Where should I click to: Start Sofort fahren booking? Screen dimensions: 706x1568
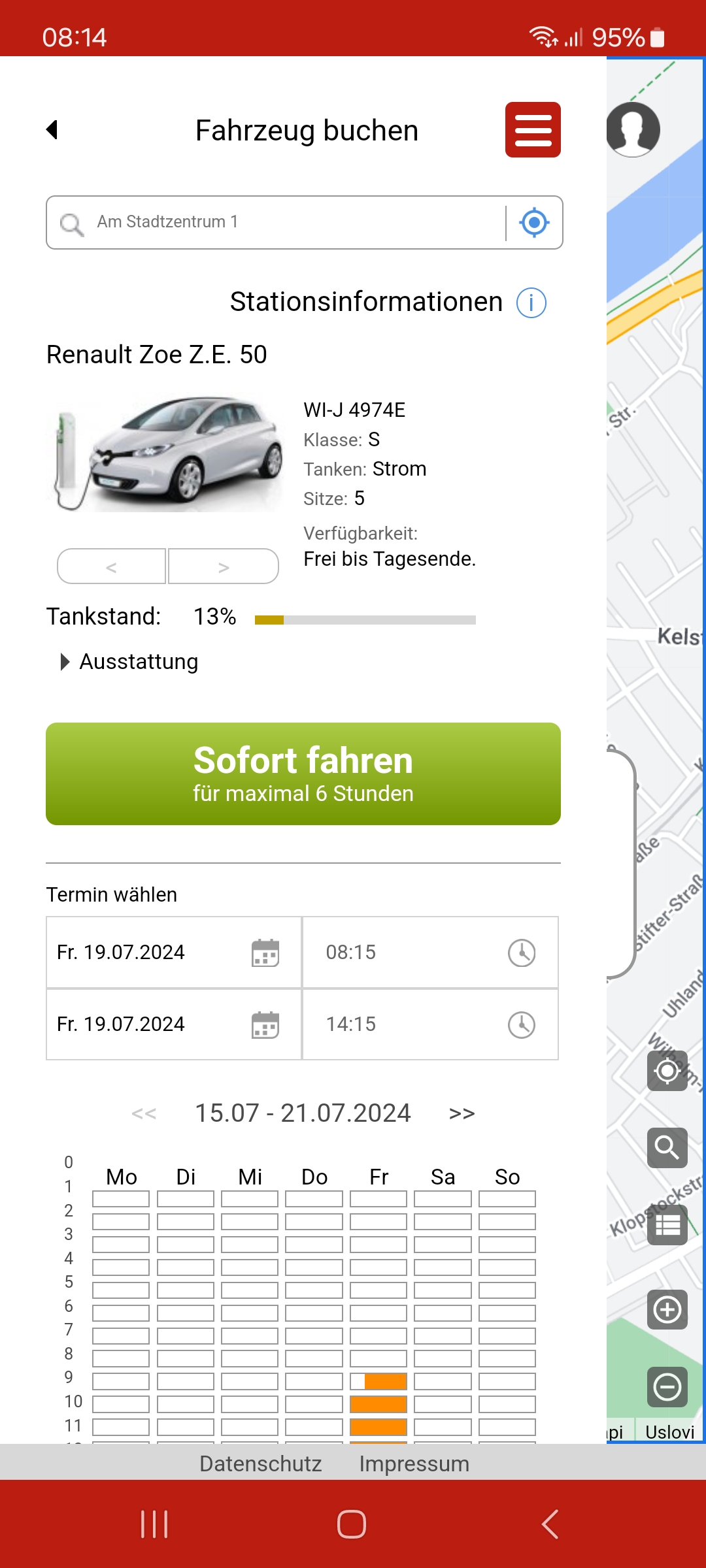pos(303,774)
